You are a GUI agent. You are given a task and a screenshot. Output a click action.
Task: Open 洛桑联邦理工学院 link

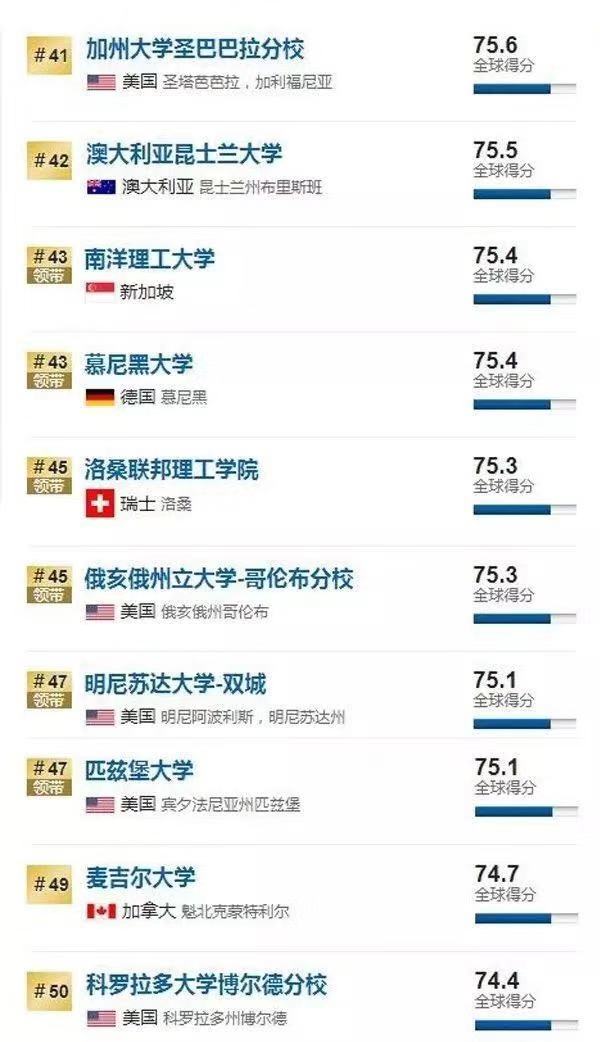point(171,470)
